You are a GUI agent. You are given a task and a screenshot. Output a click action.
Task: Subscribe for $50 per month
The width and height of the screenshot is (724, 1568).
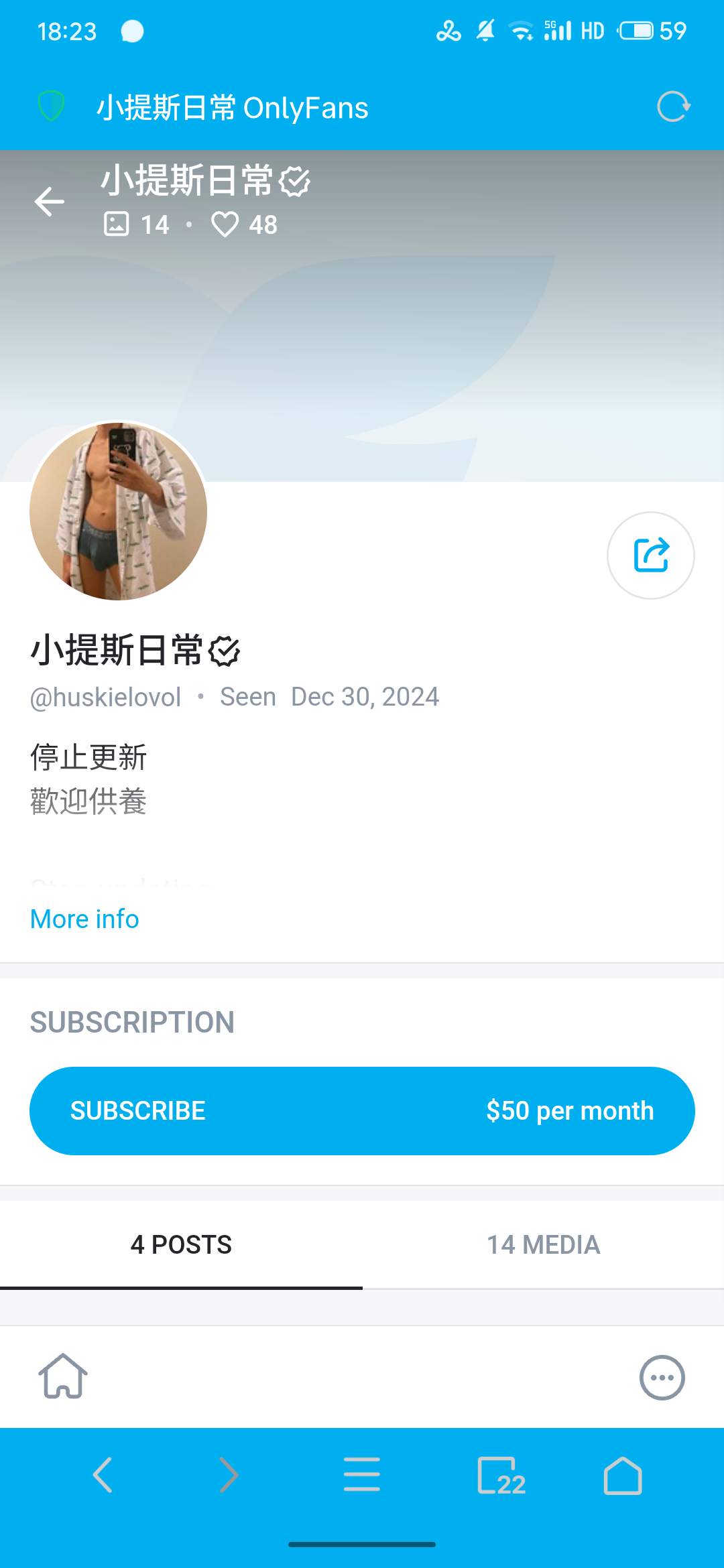pos(362,1111)
